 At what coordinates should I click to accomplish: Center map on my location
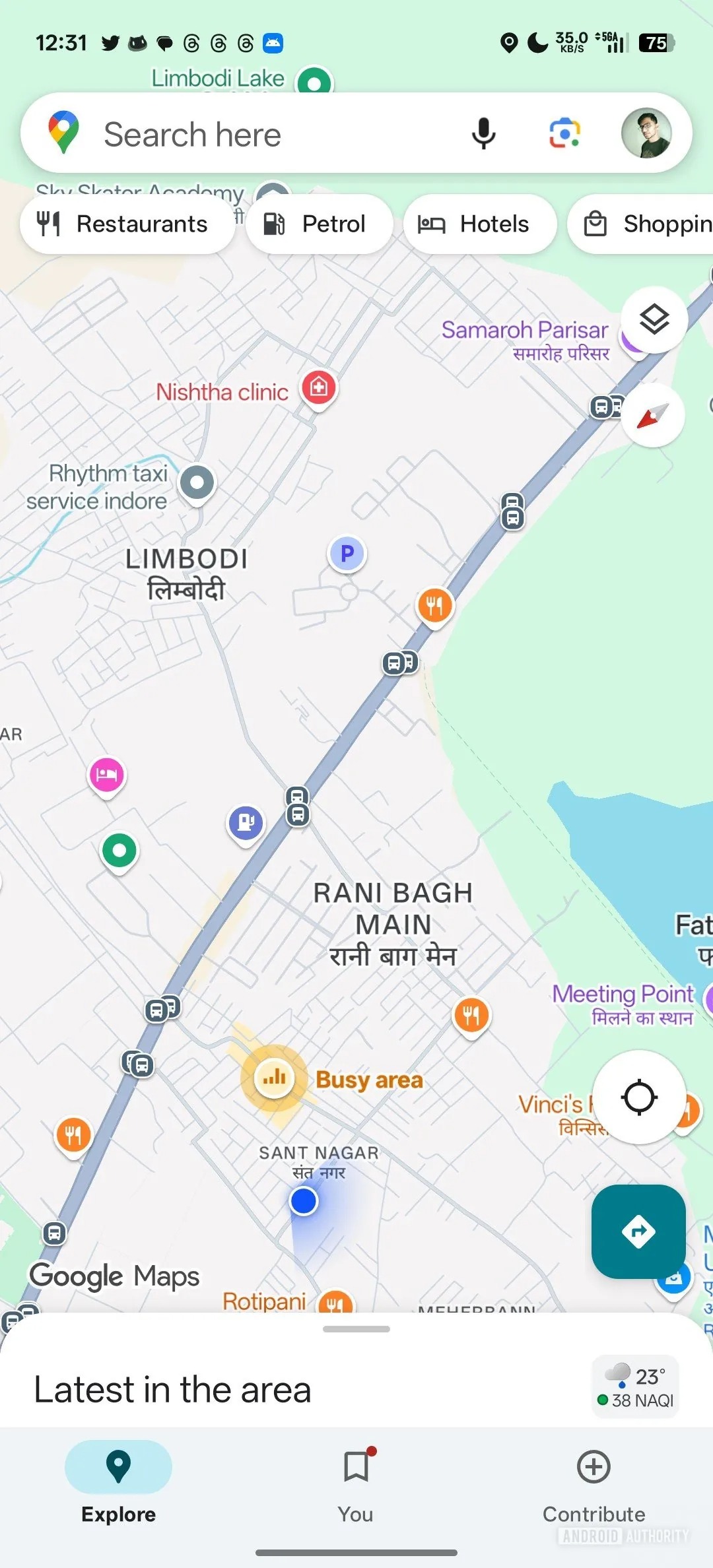click(x=638, y=1097)
